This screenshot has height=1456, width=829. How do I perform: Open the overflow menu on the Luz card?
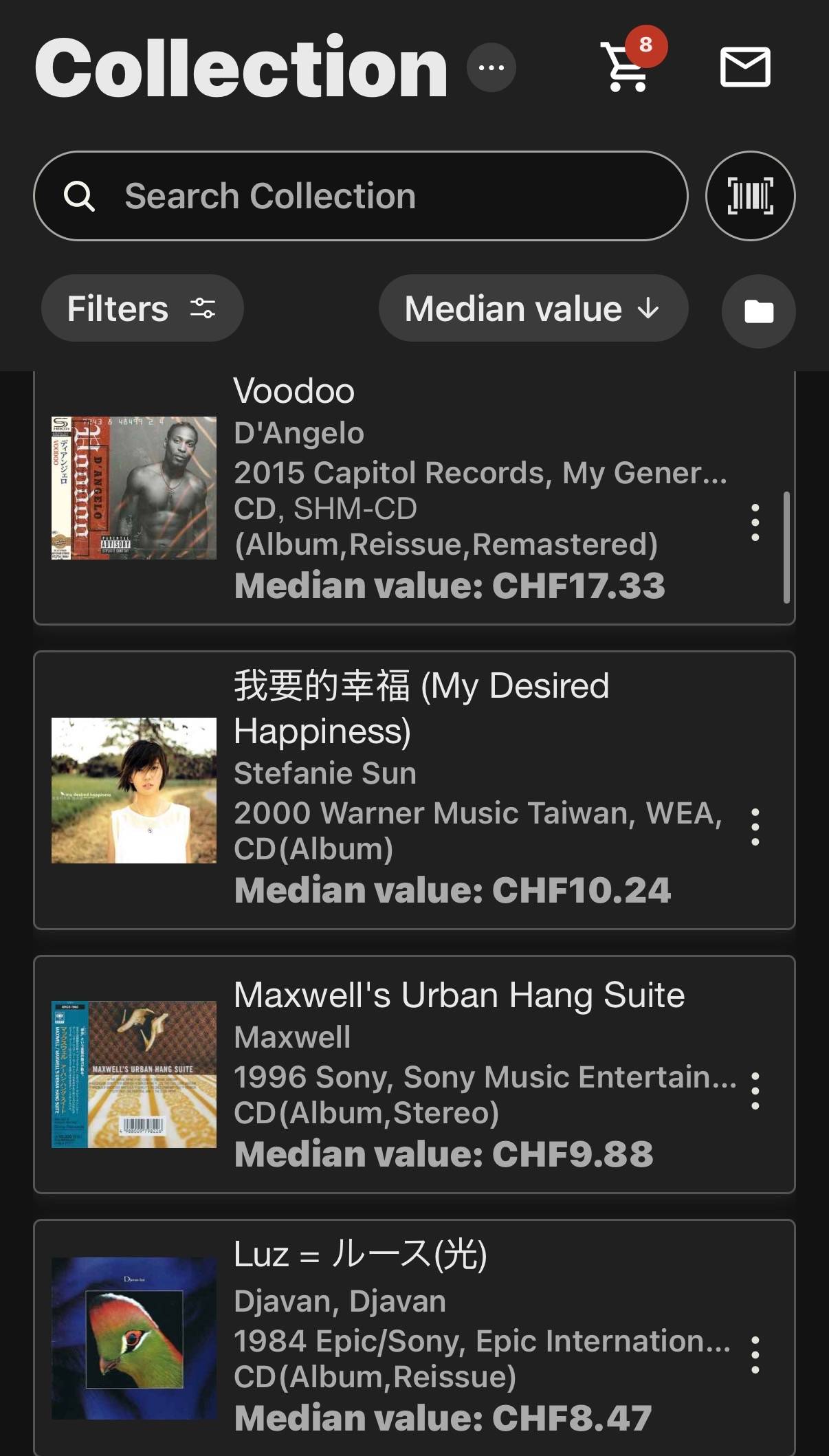pos(755,1355)
